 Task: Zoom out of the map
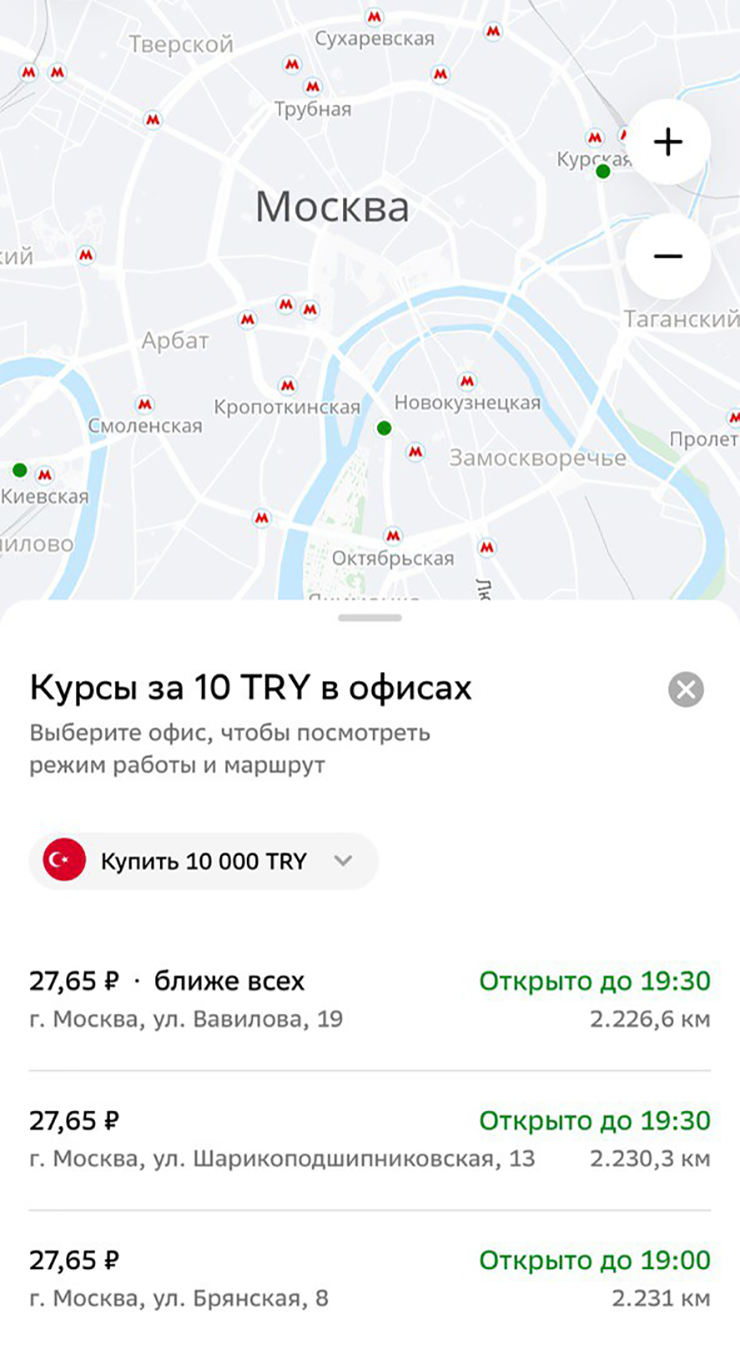pyautogui.click(x=667, y=256)
